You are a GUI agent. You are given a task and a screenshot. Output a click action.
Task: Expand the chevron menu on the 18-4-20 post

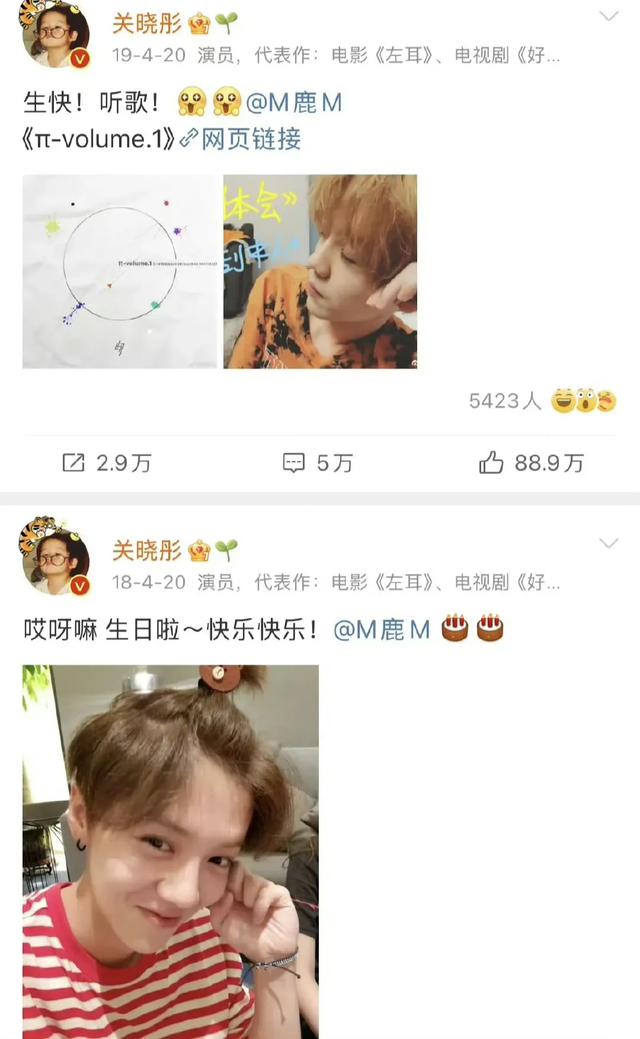coord(608,543)
